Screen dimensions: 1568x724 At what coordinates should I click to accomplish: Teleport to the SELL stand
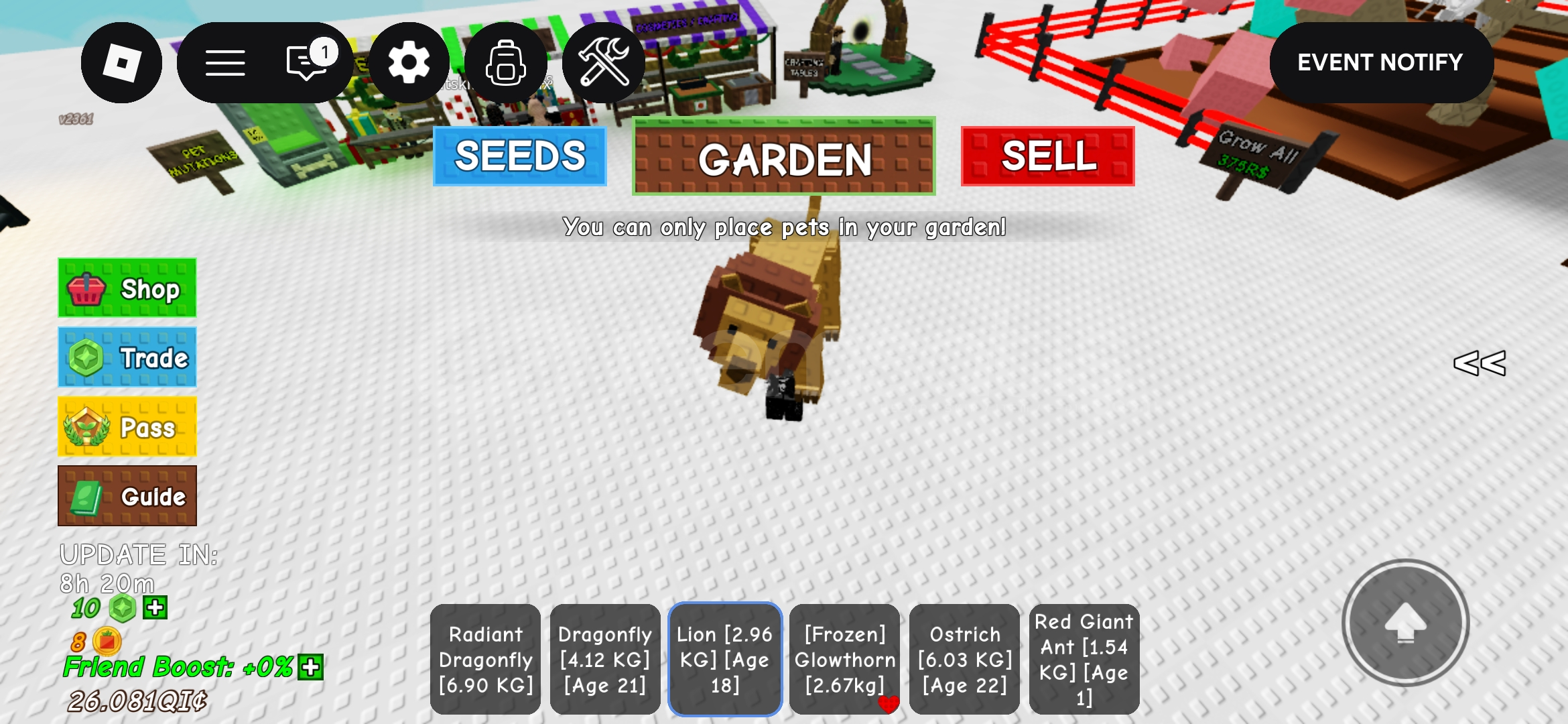(1047, 156)
